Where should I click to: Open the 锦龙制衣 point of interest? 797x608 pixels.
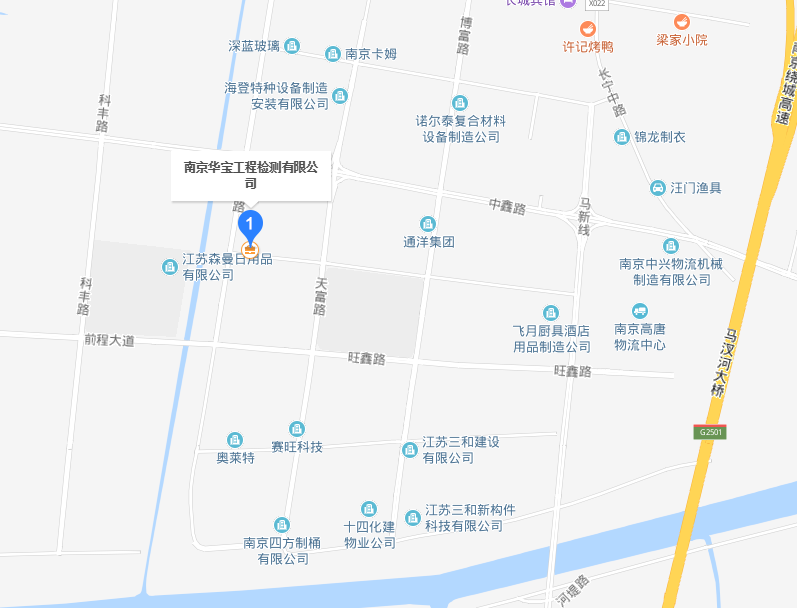pyautogui.click(x=622, y=137)
